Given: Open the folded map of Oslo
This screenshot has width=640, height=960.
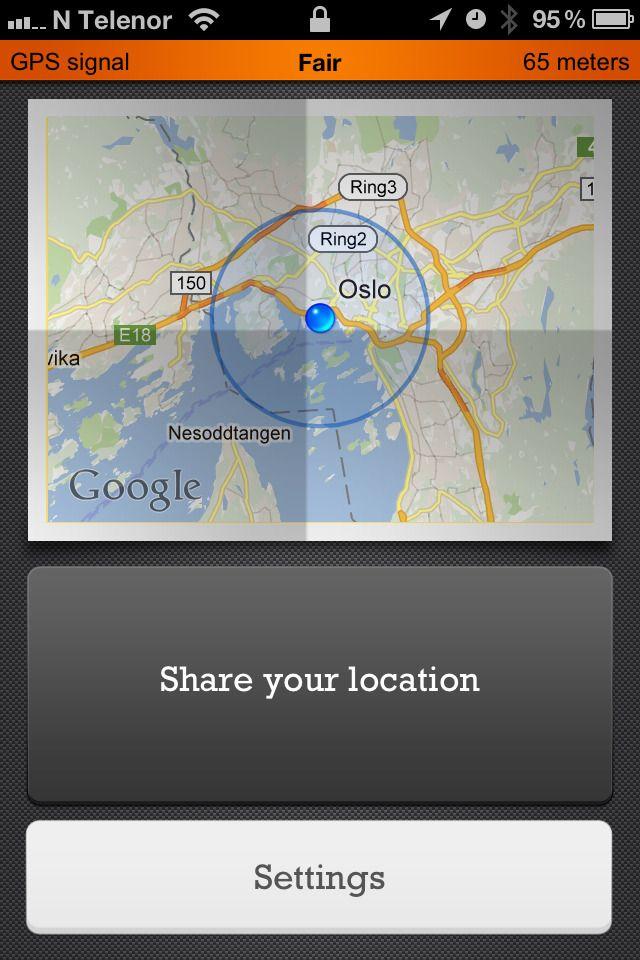Looking at the screenshot, I should pos(319,320).
